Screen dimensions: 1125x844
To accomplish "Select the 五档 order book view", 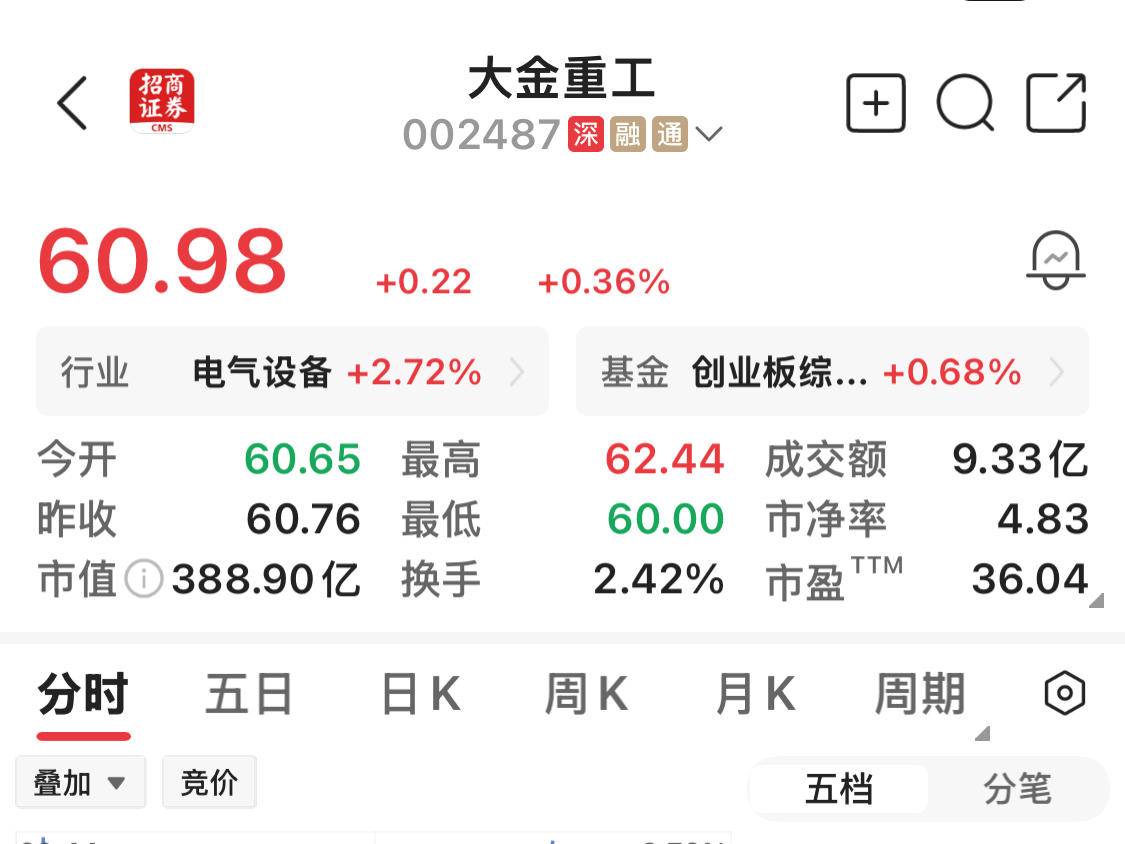I will click(839, 789).
